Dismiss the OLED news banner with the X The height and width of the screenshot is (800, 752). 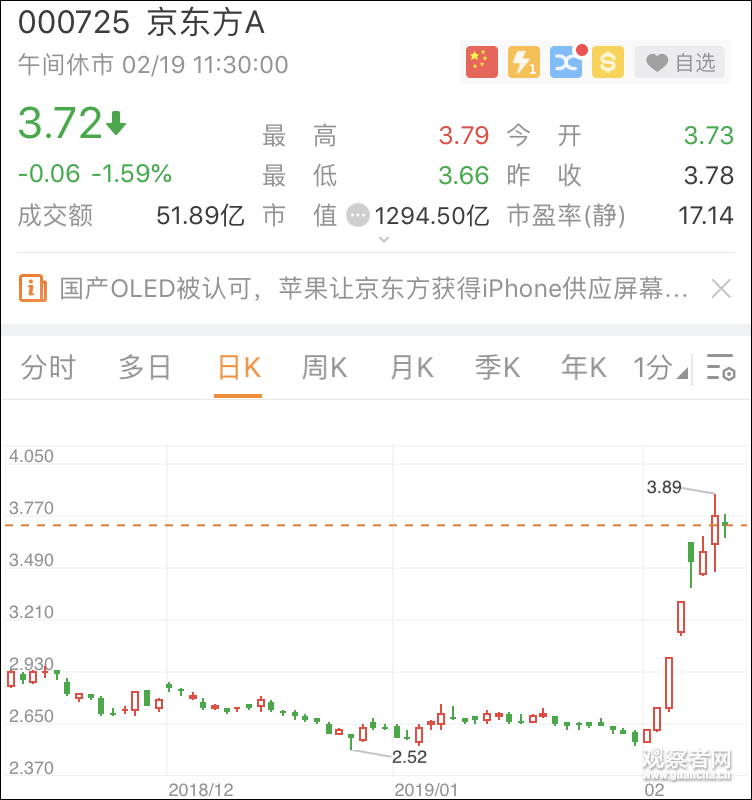click(x=721, y=288)
